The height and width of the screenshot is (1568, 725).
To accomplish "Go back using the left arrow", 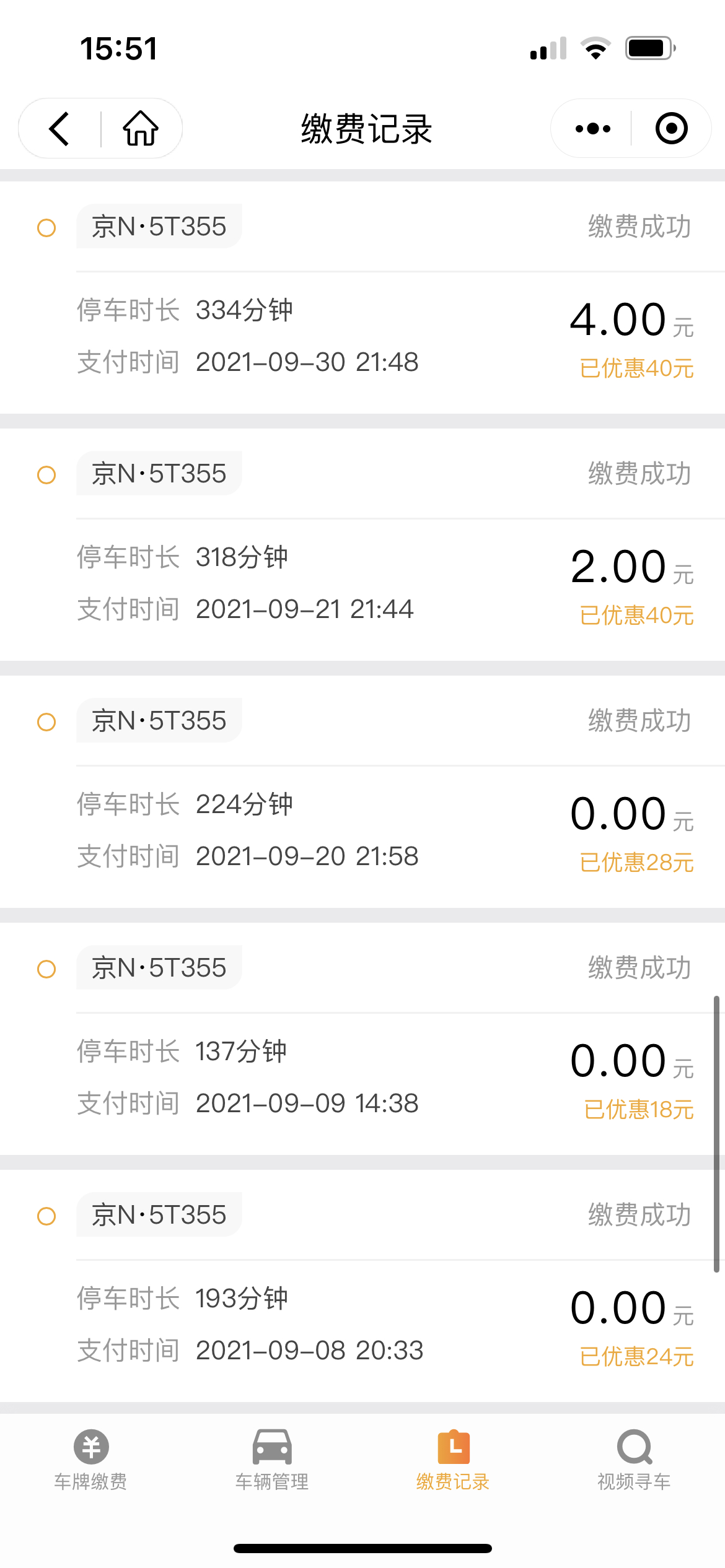I will click(x=59, y=129).
